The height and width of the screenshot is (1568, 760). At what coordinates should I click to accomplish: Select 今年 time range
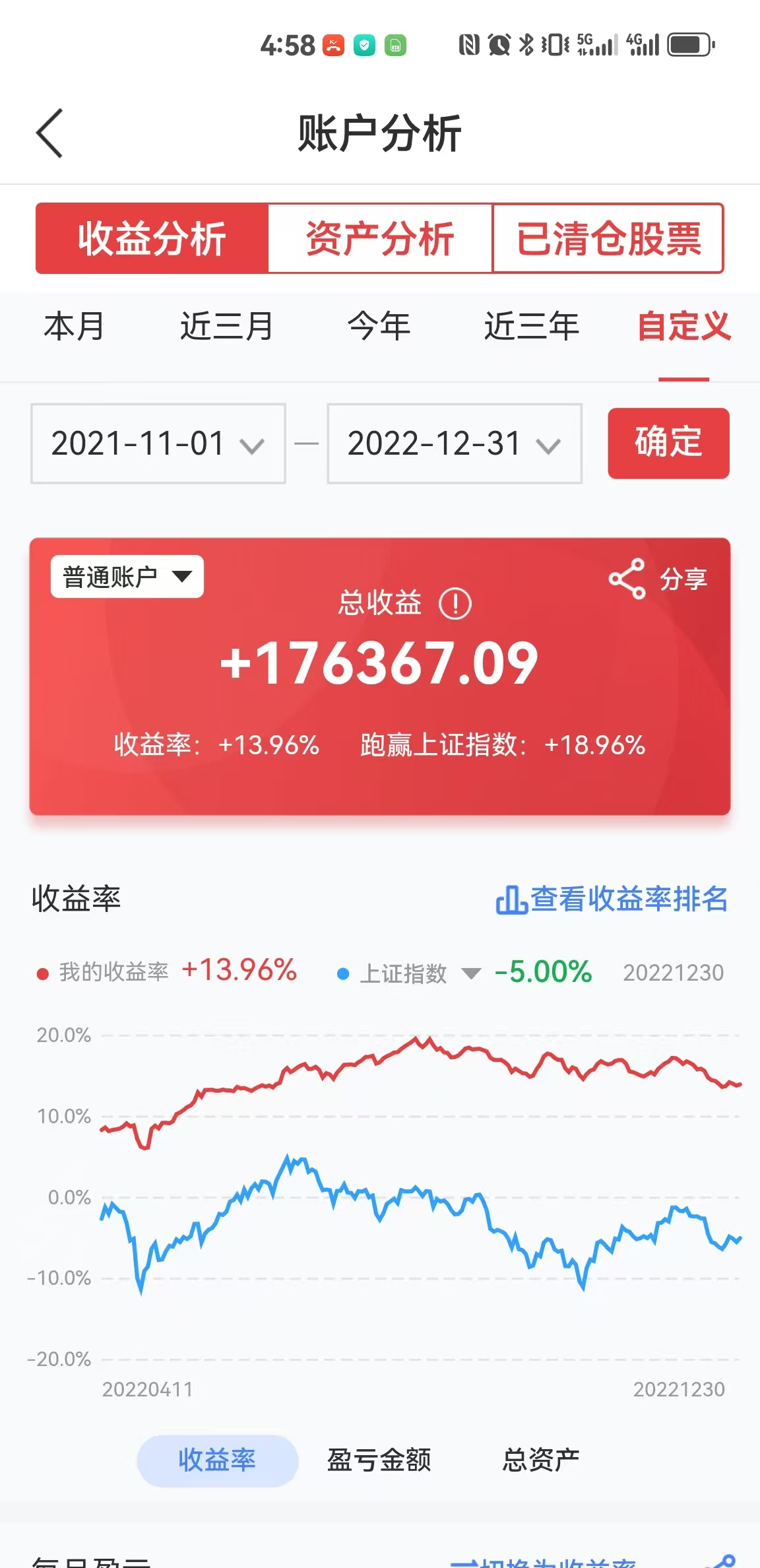coord(379,327)
